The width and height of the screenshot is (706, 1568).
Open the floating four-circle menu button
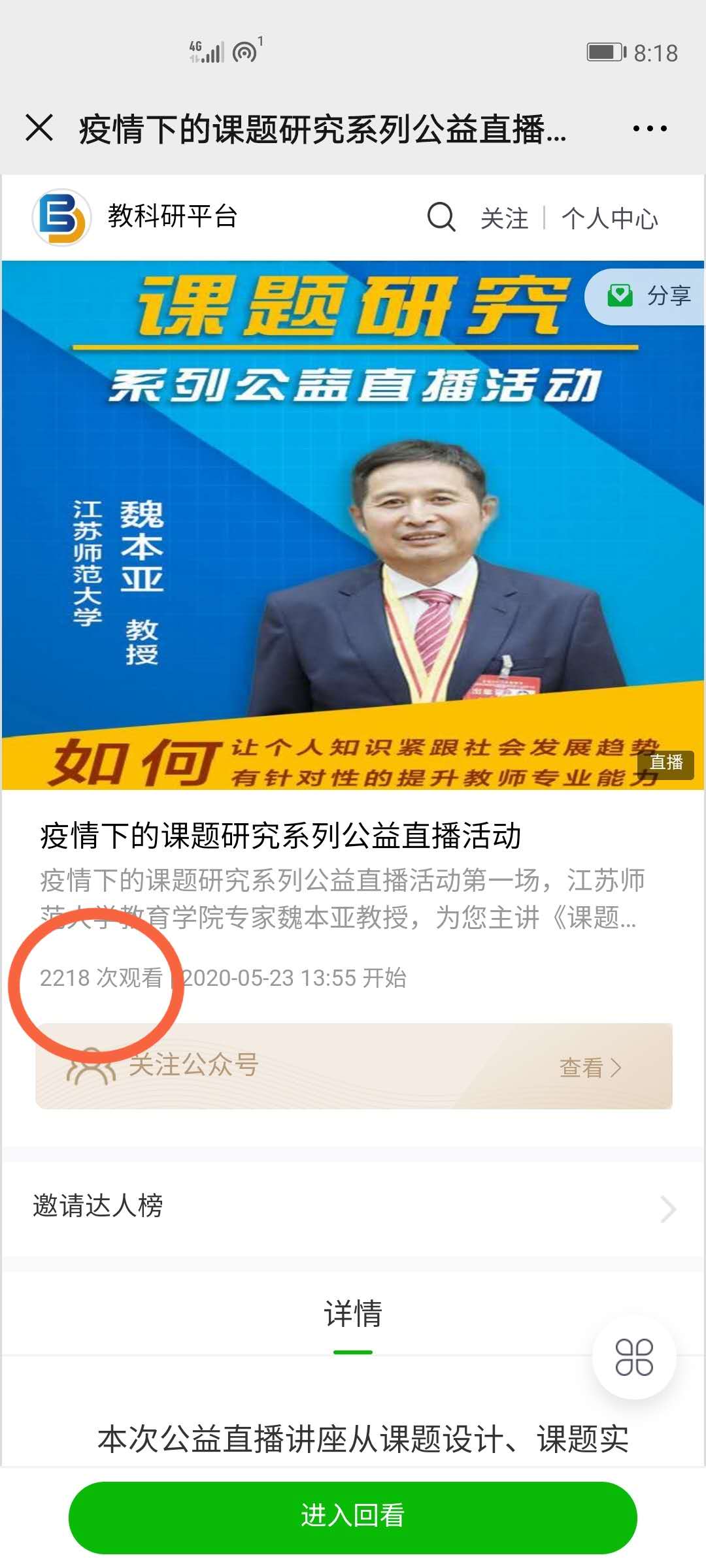[633, 1357]
